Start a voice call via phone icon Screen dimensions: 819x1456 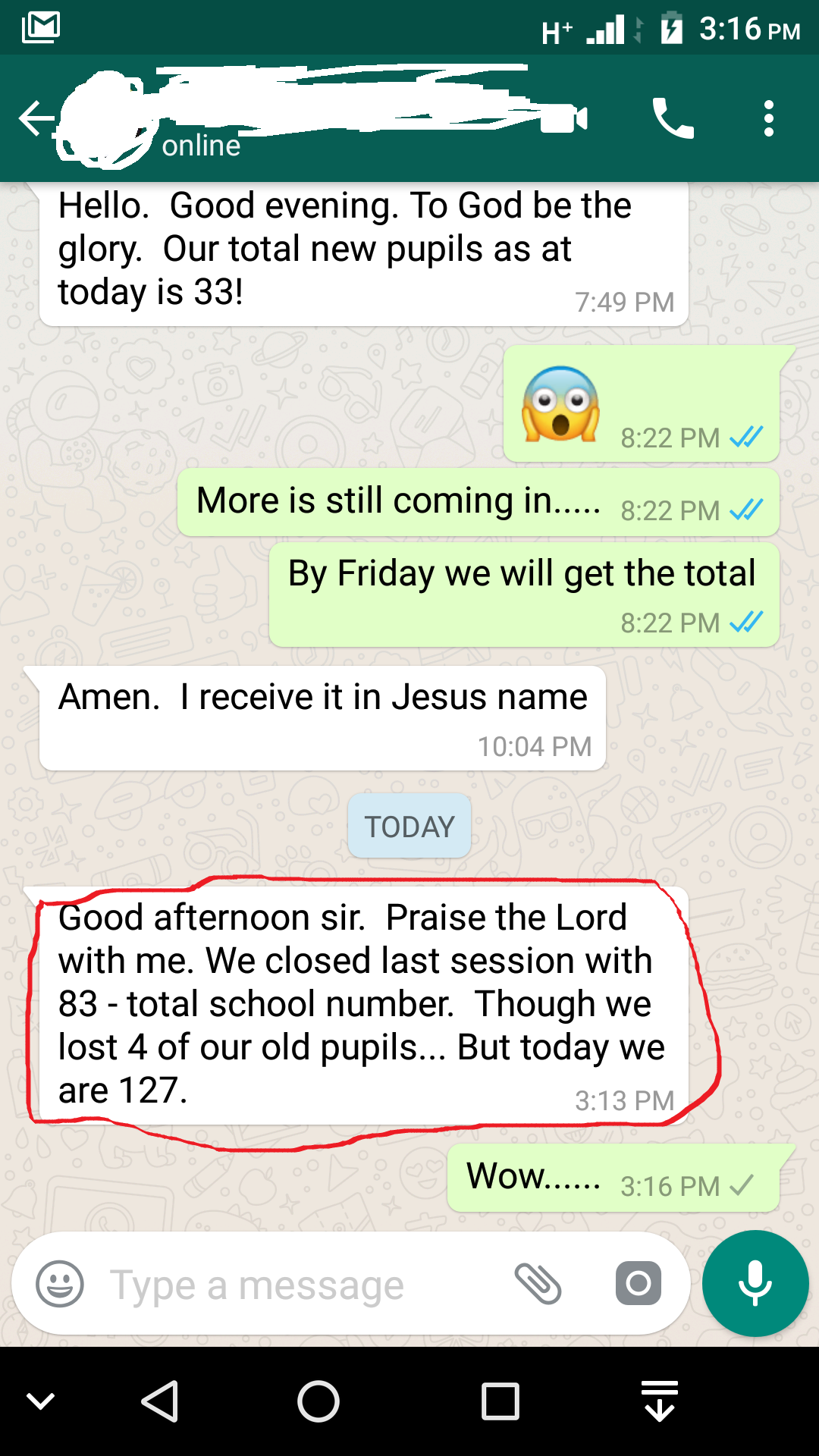673,119
